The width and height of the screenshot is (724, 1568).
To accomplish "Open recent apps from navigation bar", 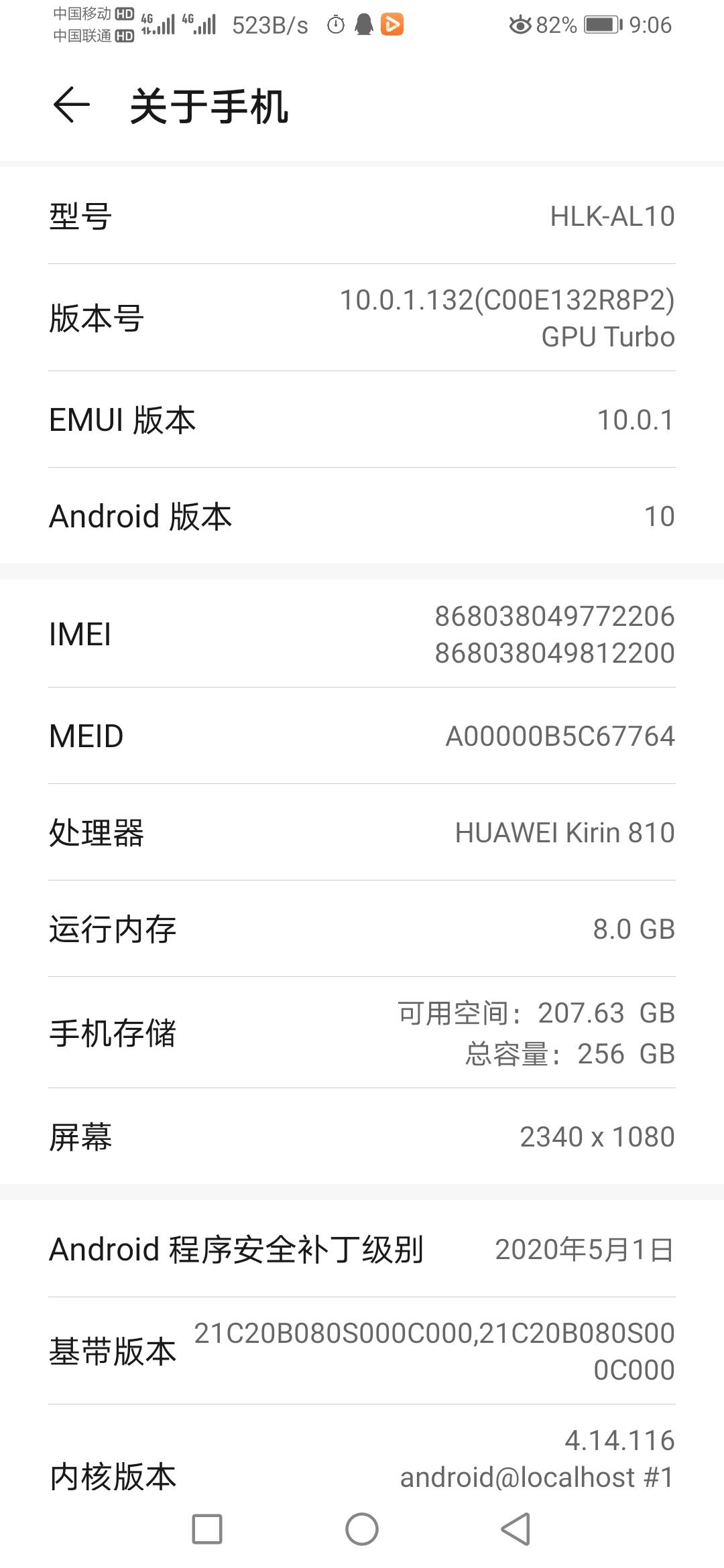I will coord(207,1529).
